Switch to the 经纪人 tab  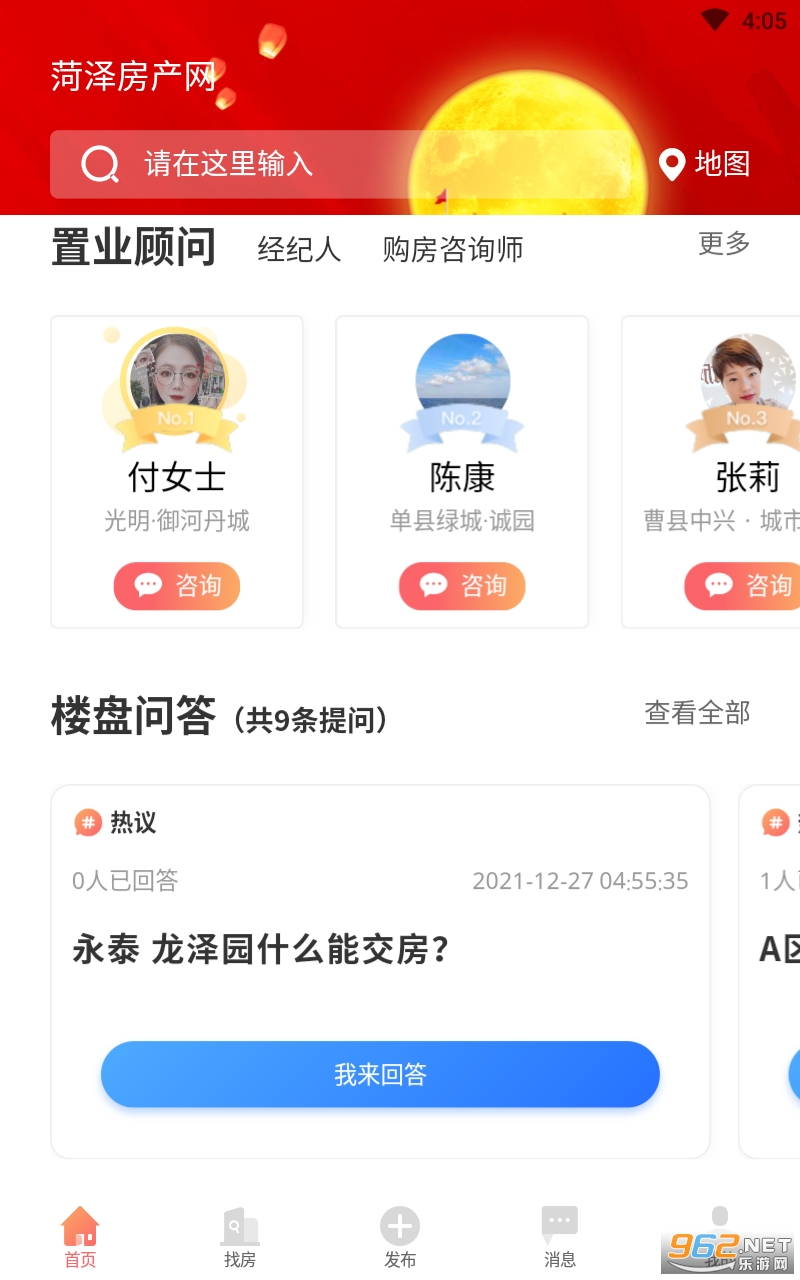[299, 249]
